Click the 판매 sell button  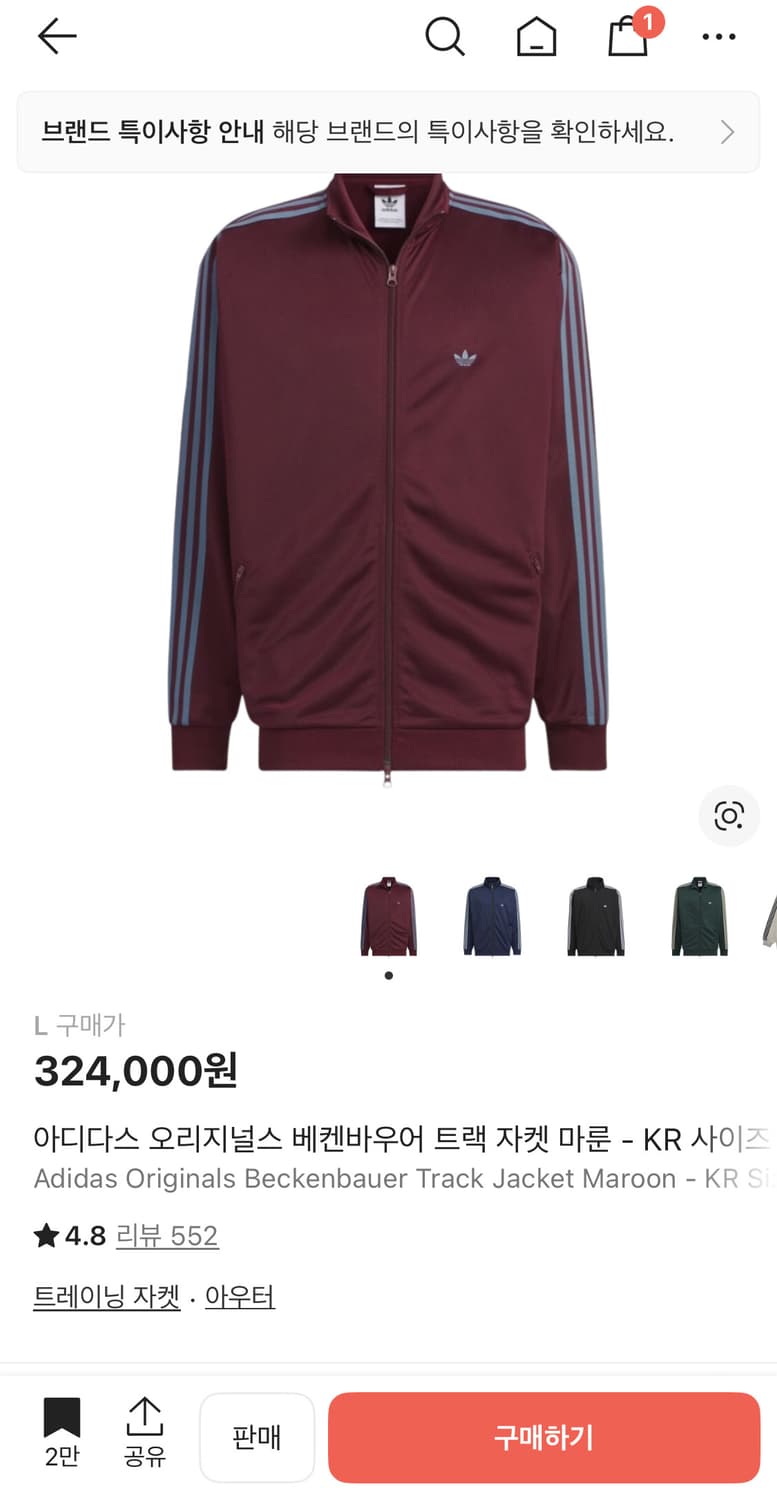(x=257, y=1437)
